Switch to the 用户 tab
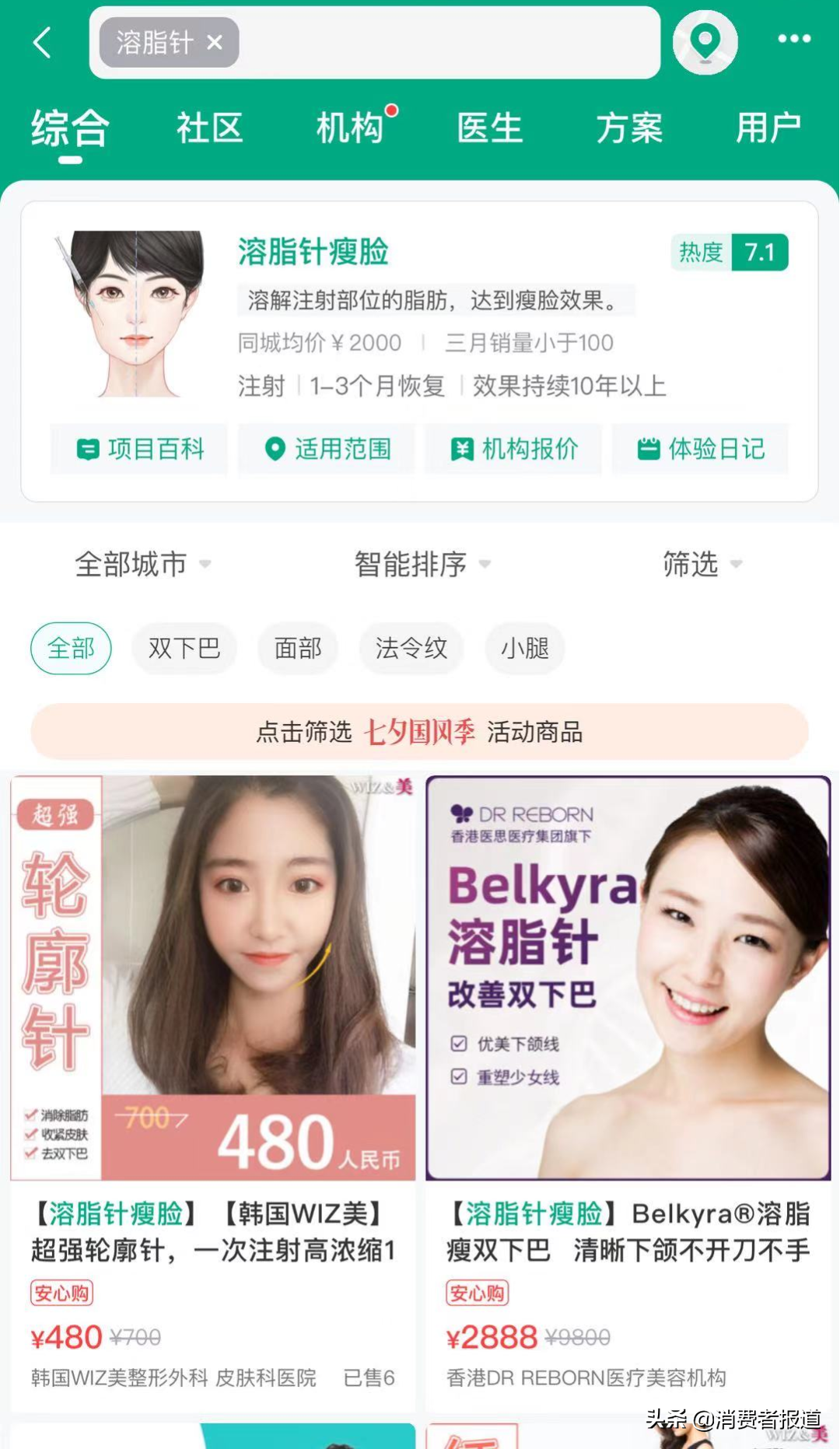 coord(768,128)
